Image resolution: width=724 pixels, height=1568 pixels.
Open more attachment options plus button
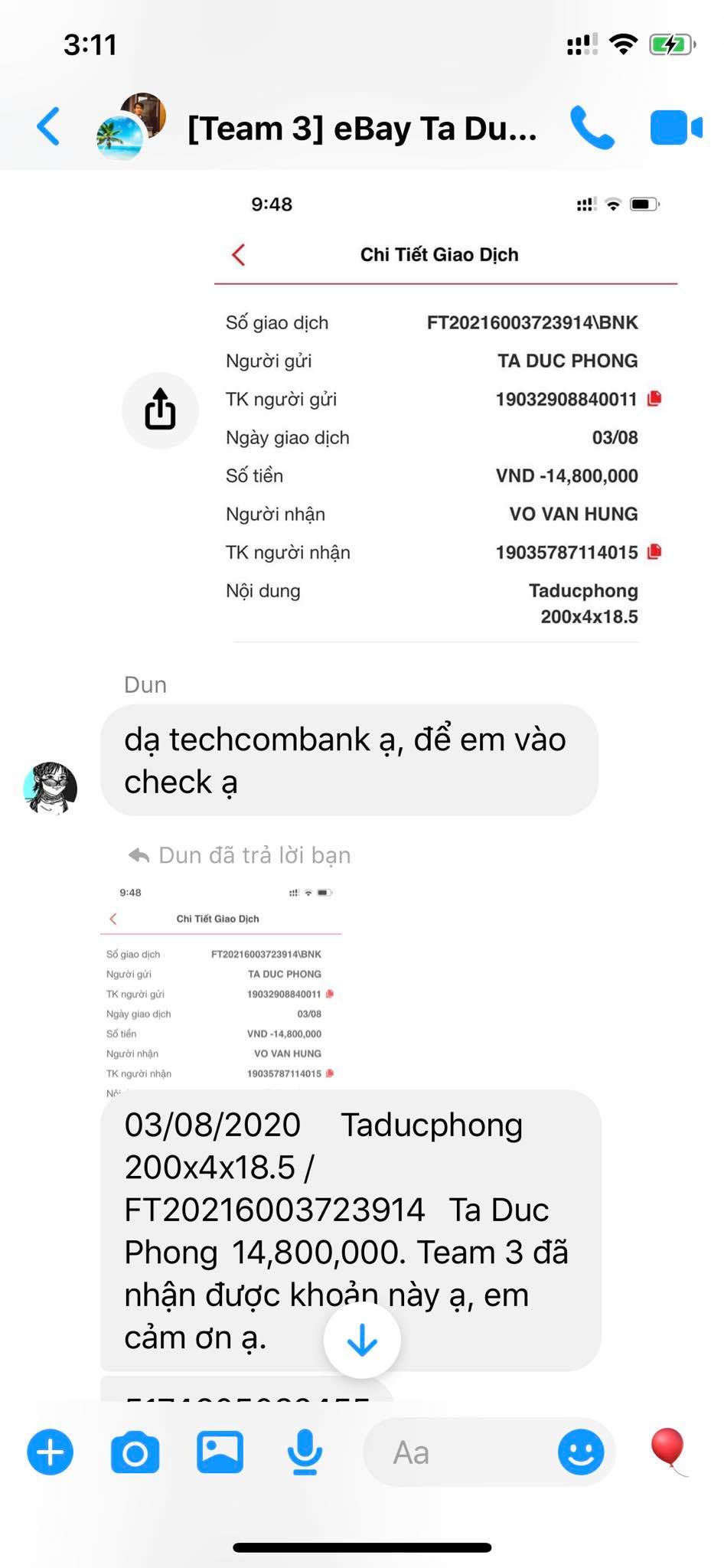click(x=51, y=1452)
